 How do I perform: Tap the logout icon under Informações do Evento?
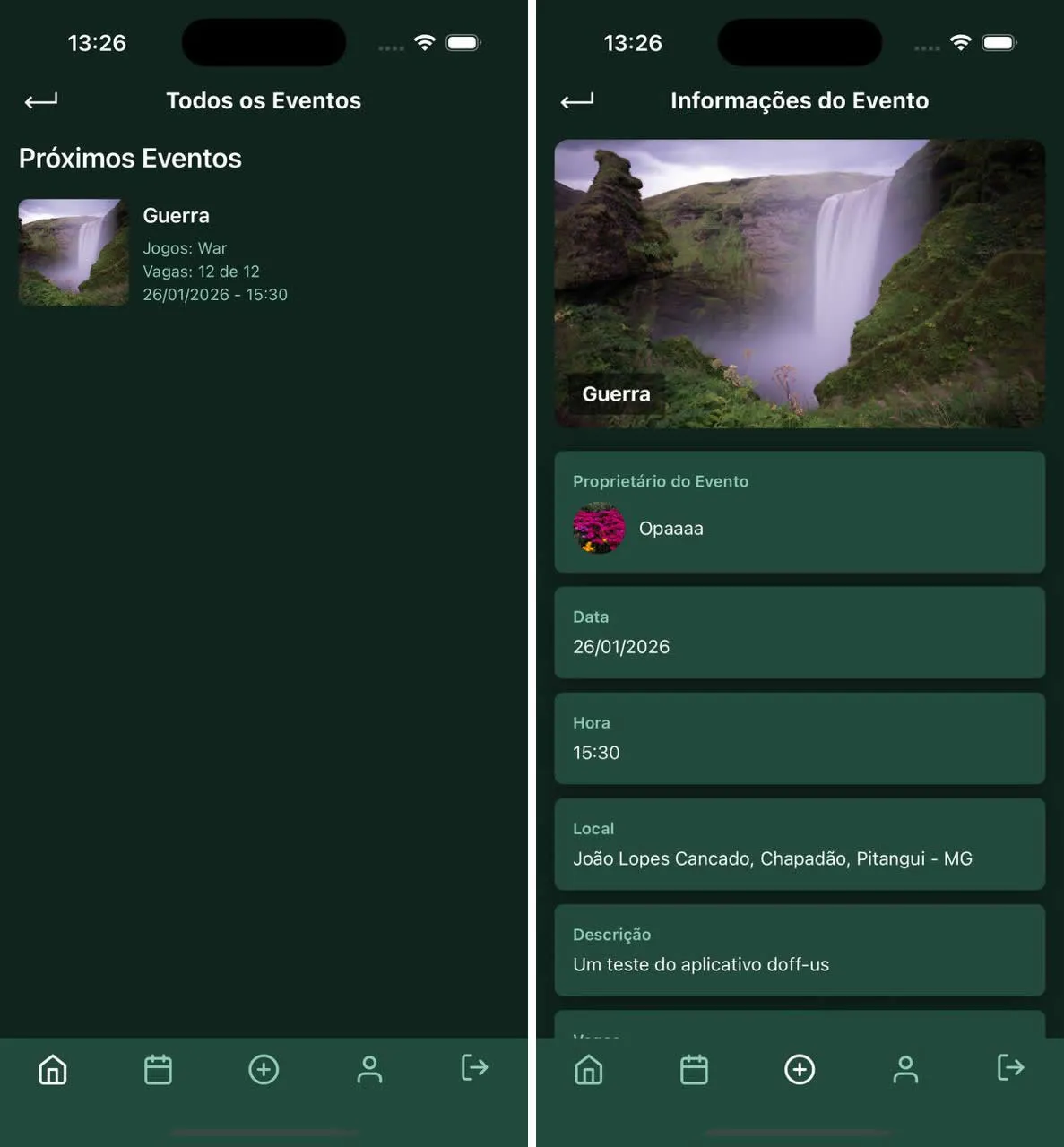coord(1010,1067)
